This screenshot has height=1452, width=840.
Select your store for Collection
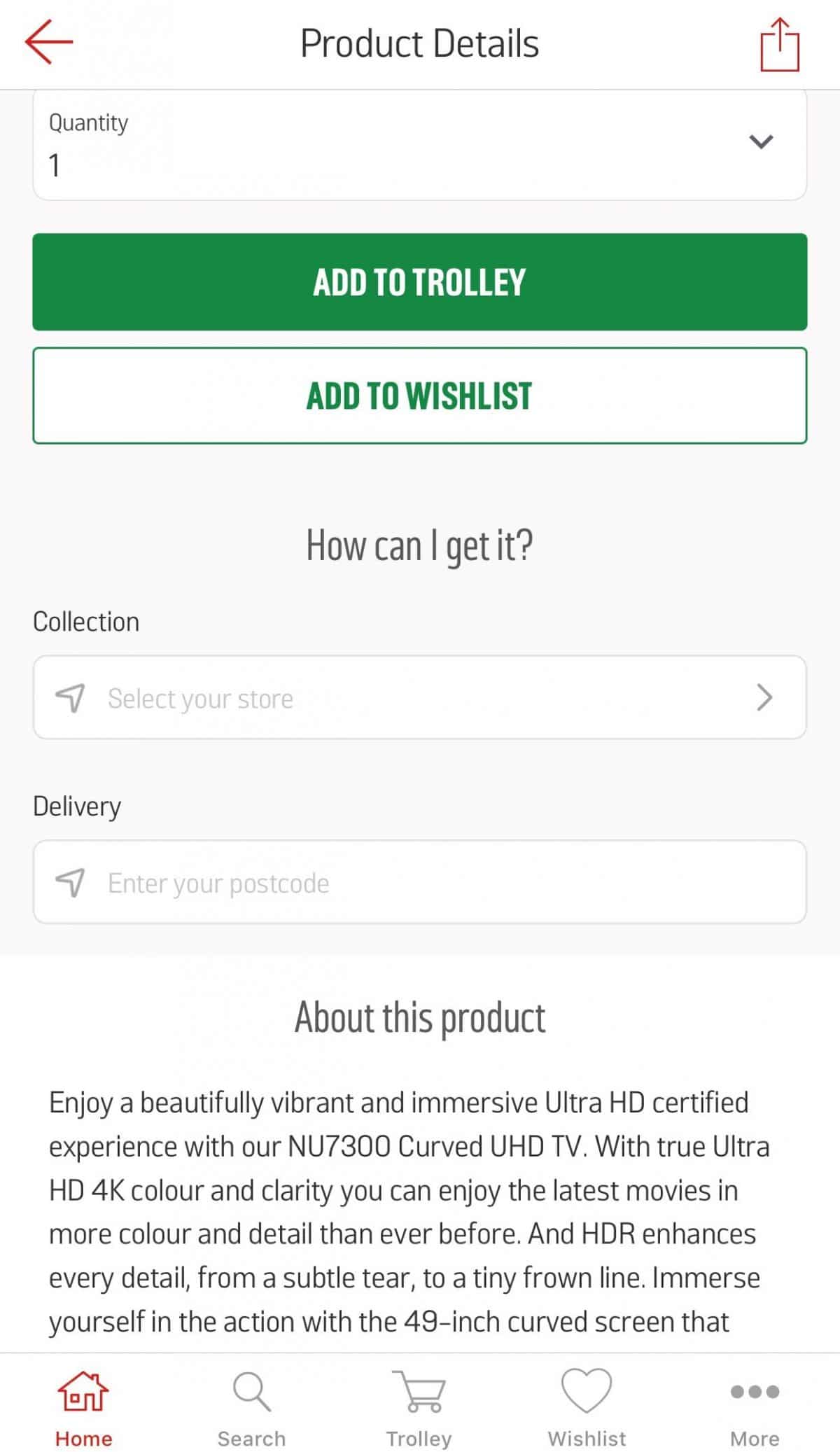(x=419, y=697)
